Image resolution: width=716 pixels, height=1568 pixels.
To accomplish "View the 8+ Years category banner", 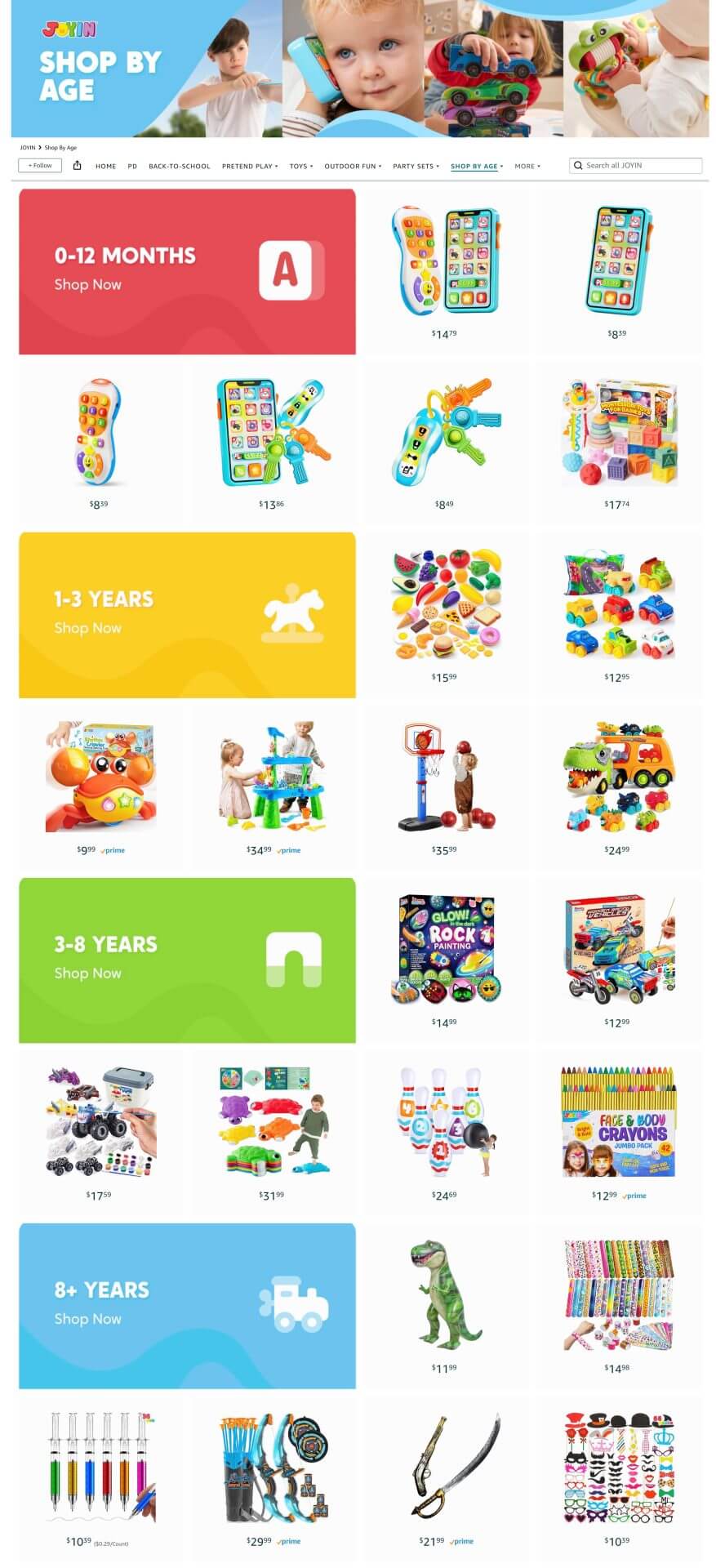I will [x=187, y=1306].
